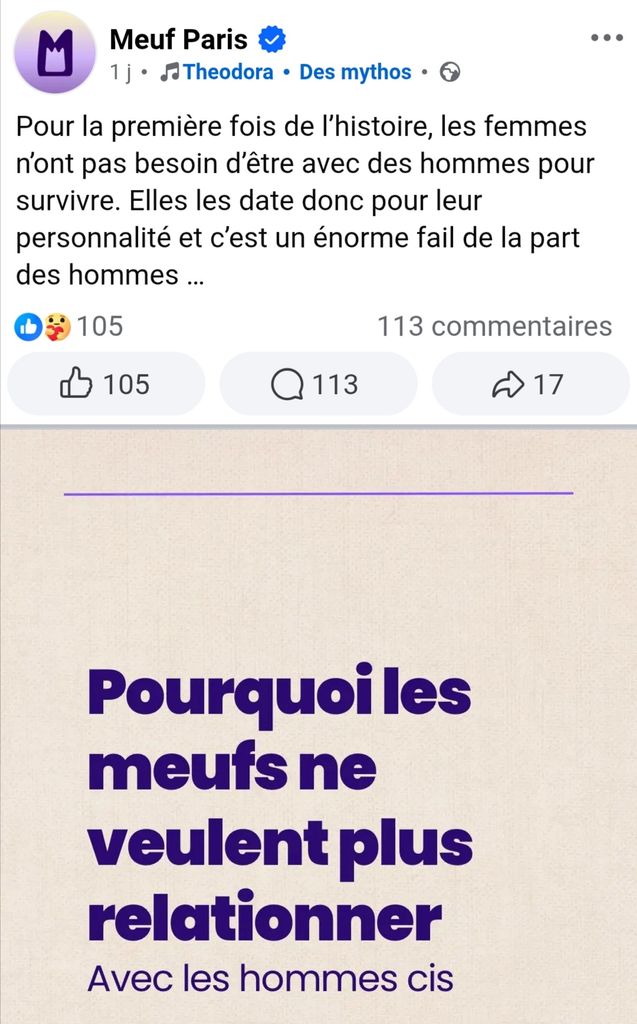
Task: Open Meuf Paris profile picture
Action: click(55, 53)
